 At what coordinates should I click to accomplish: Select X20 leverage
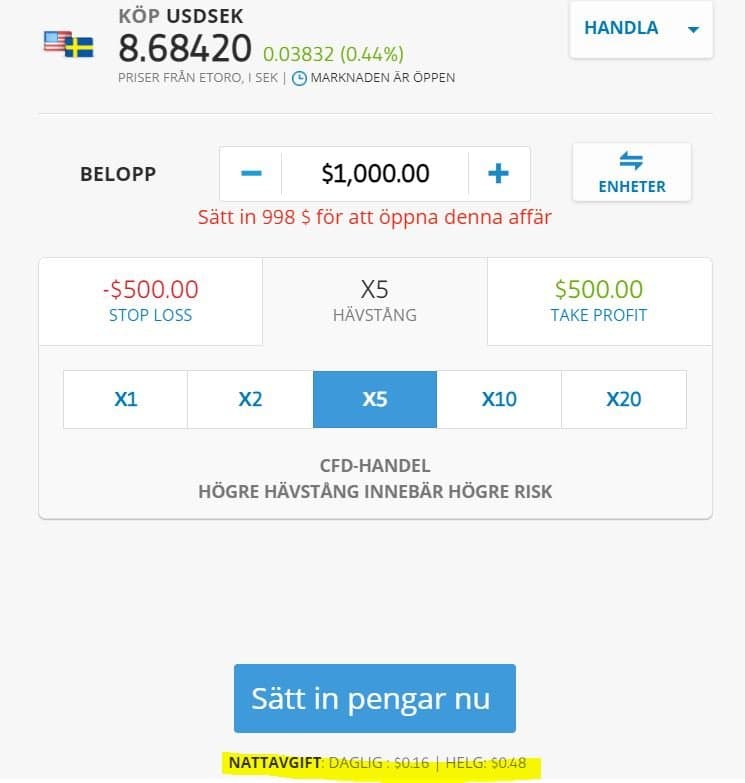[x=623, y=399]
